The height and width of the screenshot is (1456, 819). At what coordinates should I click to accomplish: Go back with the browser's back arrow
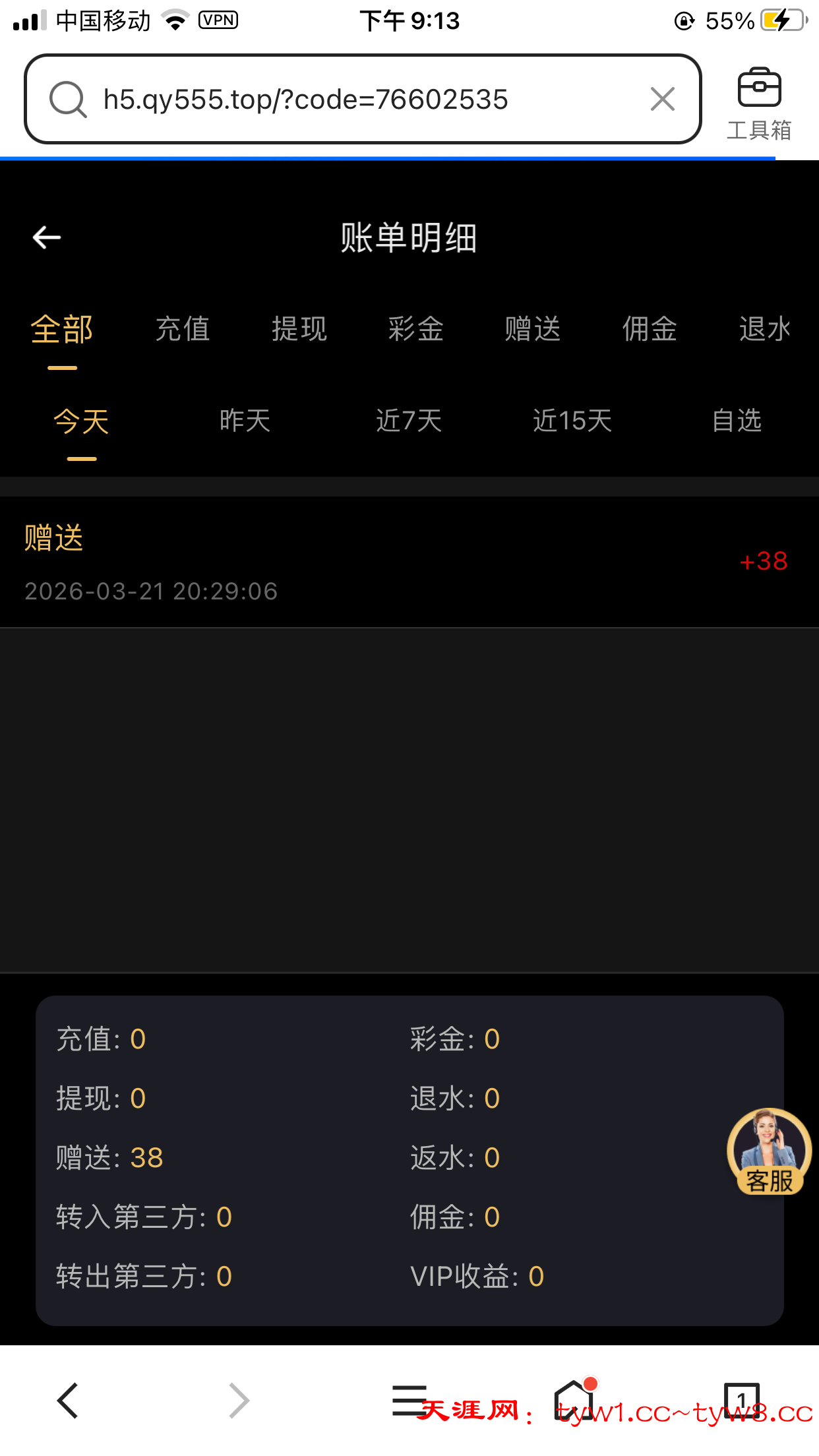(x=68, y=1400)
